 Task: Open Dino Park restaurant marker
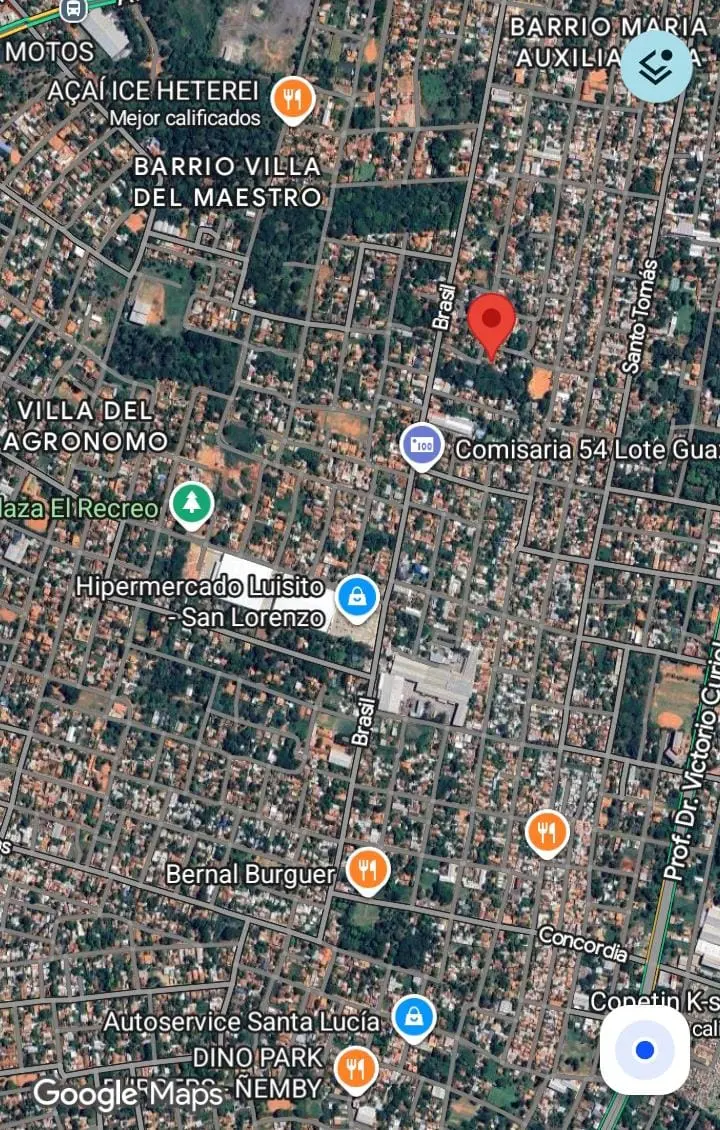point(355,1067)
